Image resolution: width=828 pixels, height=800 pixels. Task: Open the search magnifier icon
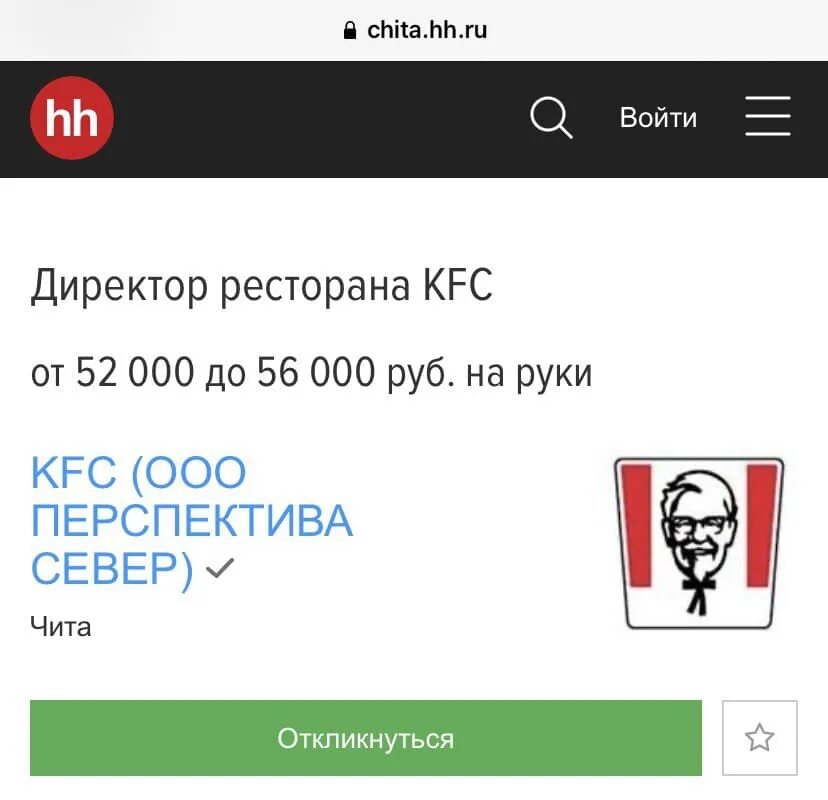550,119
